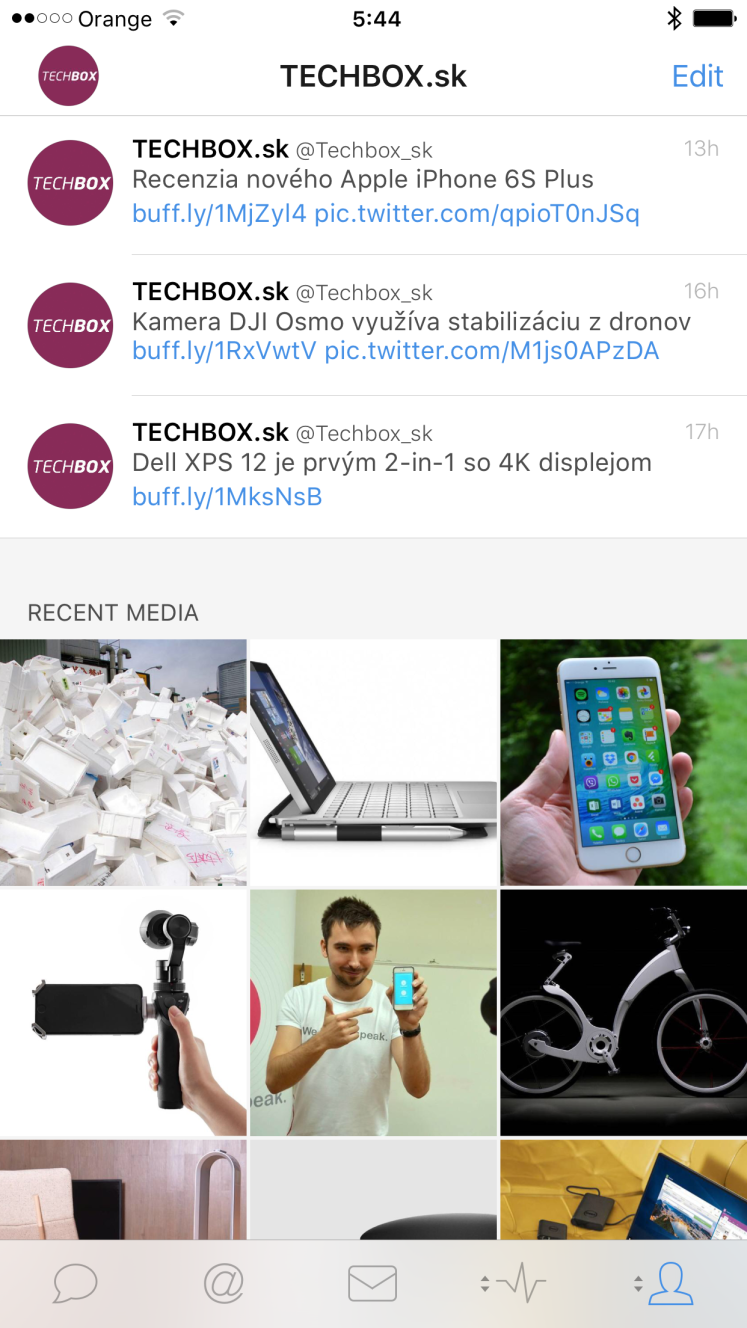Screen dimensions: 747x1328
Task: Switch to the mentions @ tab
Action: click(x=223, y=1283)
